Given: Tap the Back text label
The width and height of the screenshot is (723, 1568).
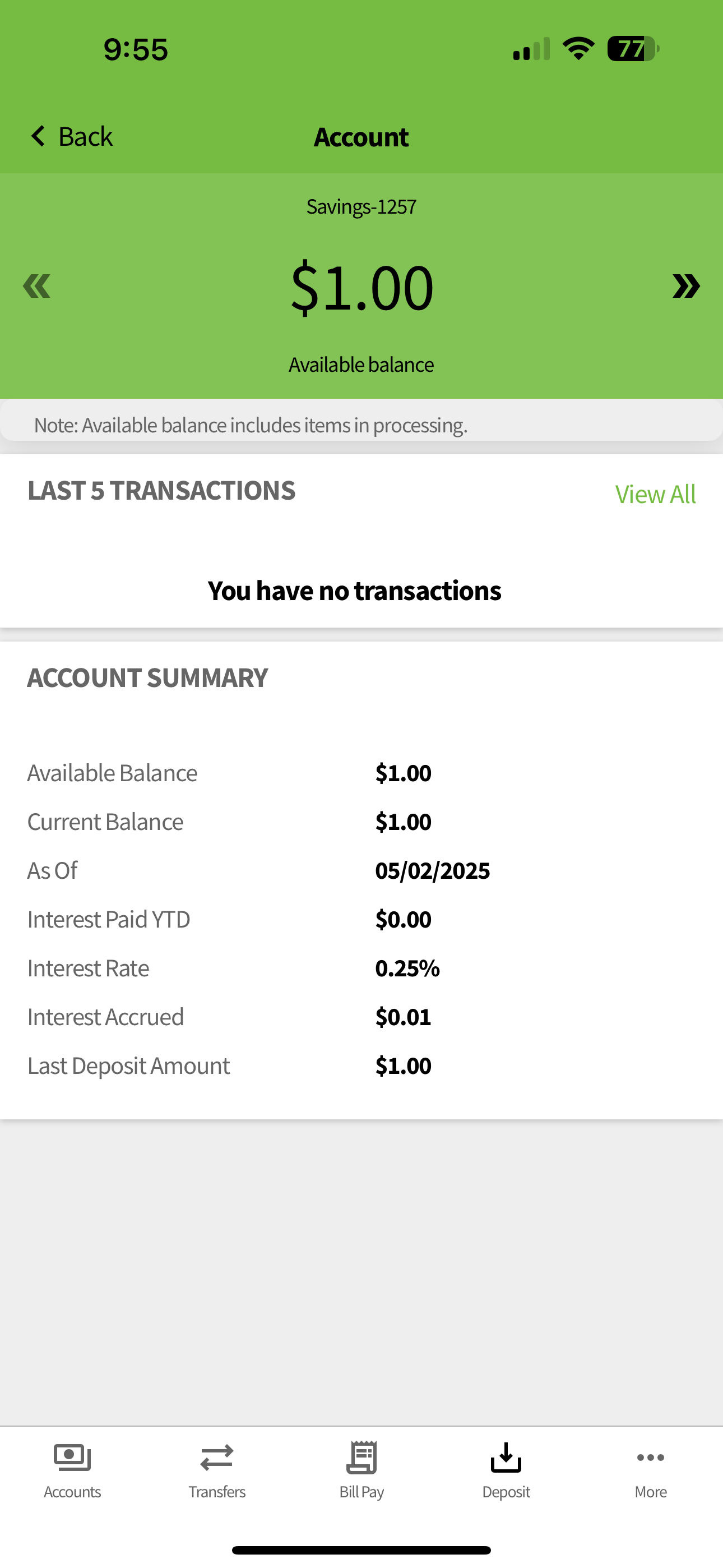Looking at the screenshot, I should 85,136.
